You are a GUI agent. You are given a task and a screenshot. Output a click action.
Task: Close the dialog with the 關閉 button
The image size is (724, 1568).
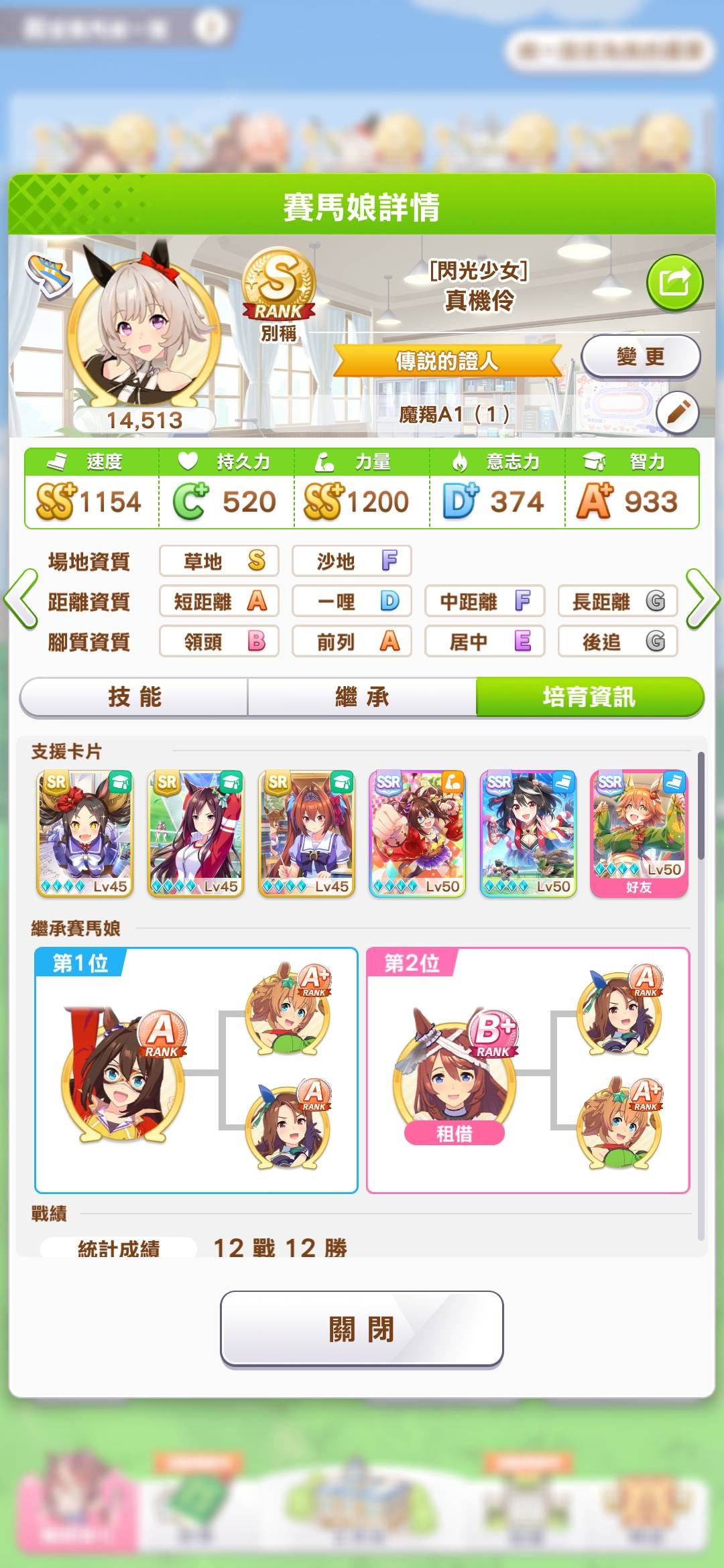pos(361,1328)
